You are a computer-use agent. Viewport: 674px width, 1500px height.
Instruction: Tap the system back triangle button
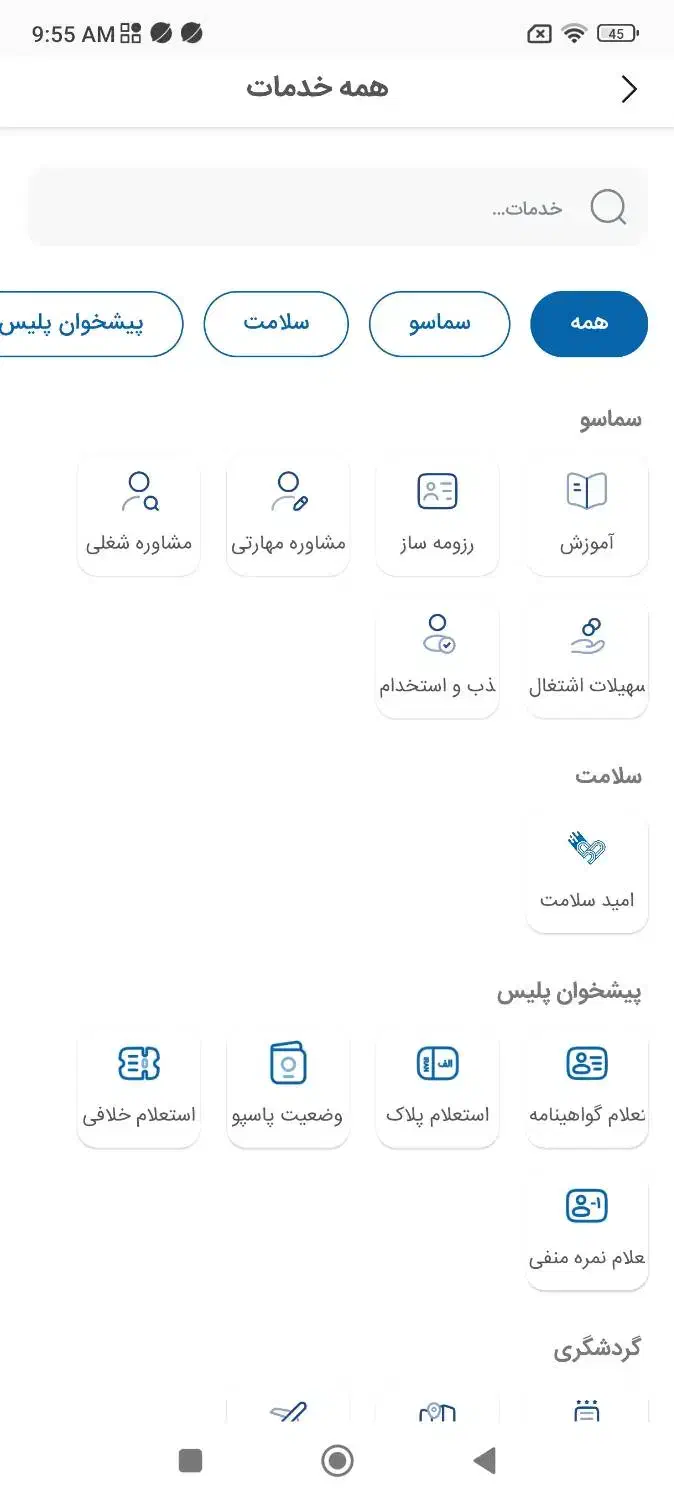tap(485, 1461)
